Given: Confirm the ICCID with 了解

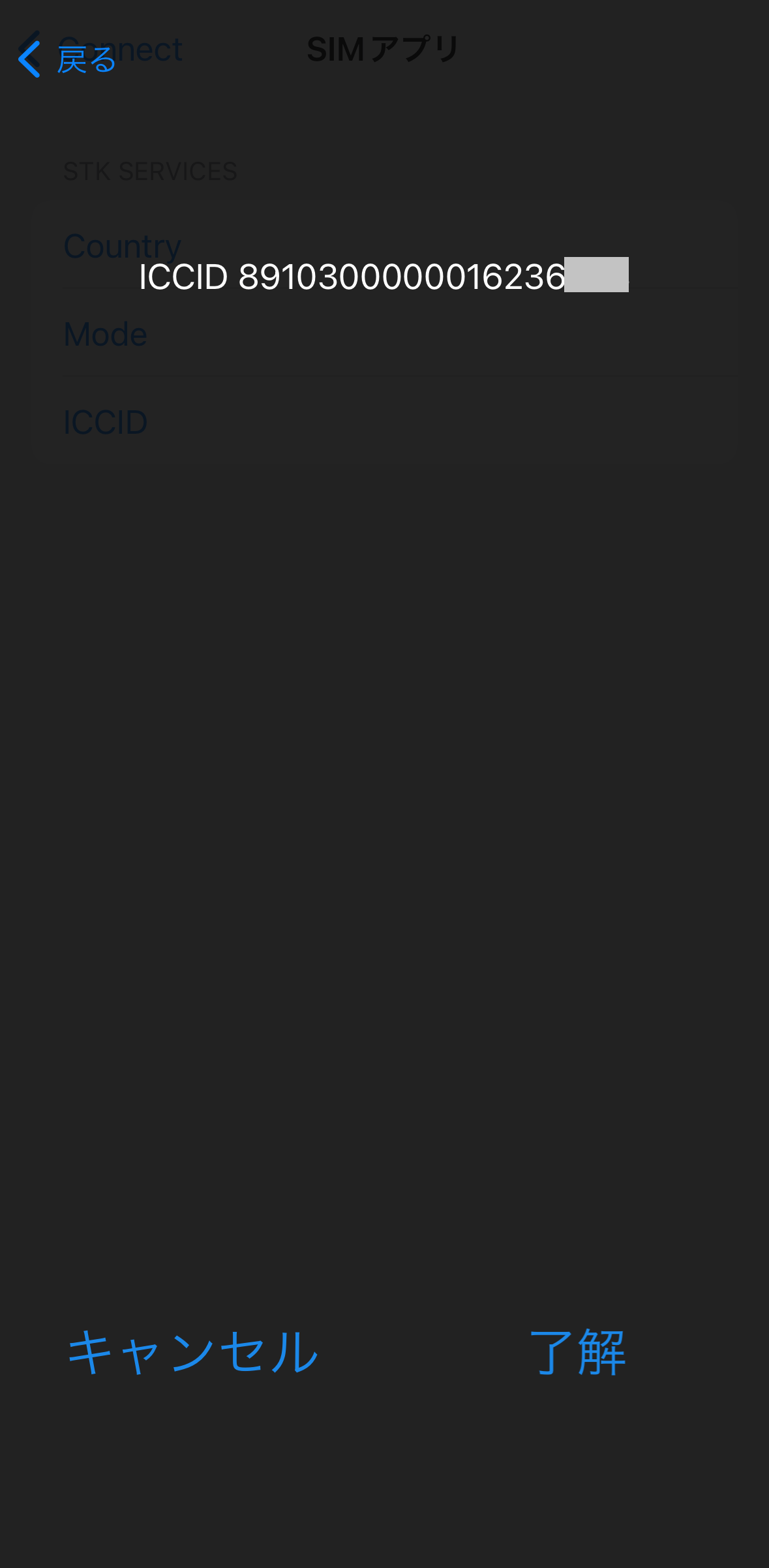Looking at the screenshot, I should point(577,1352).
